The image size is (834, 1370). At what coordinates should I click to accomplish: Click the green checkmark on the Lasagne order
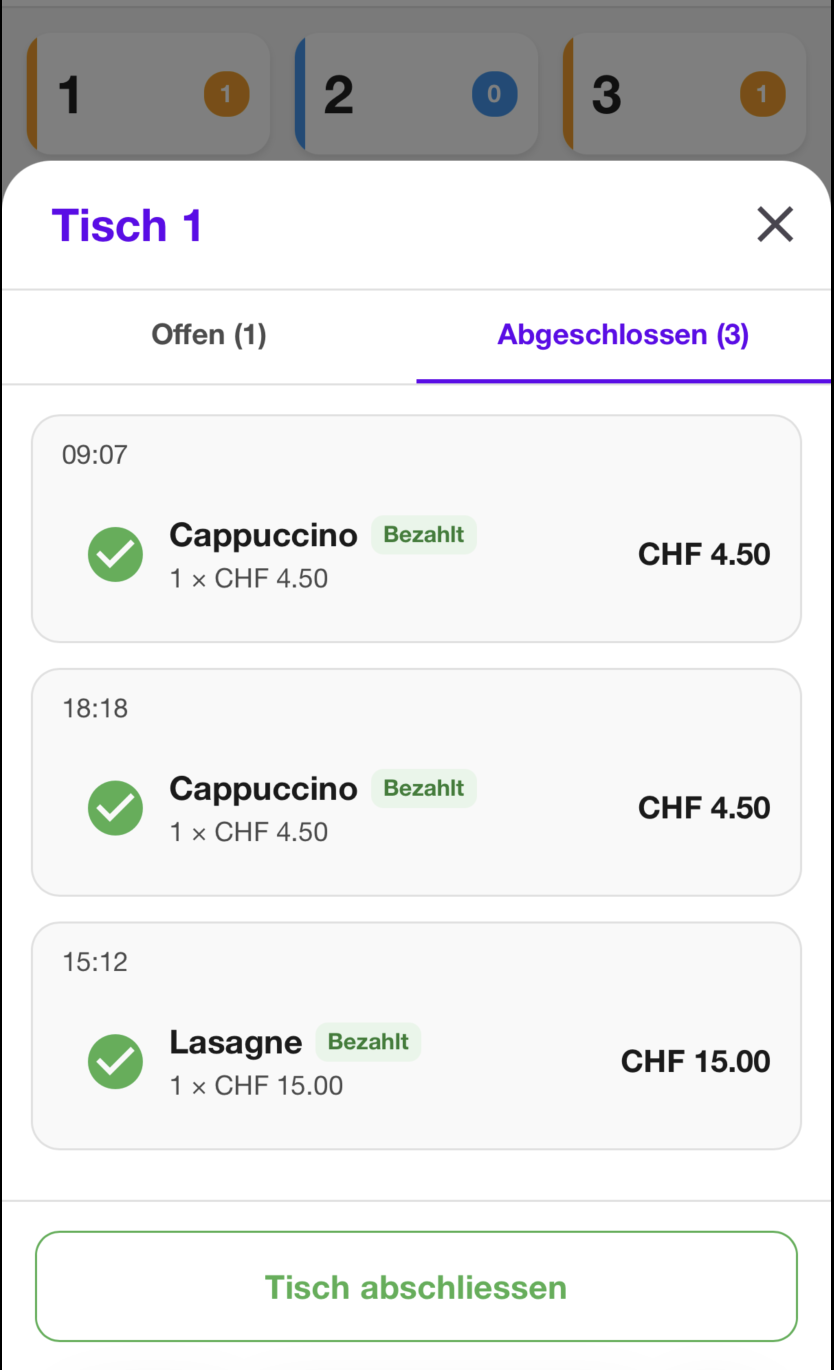point(115,1061)
